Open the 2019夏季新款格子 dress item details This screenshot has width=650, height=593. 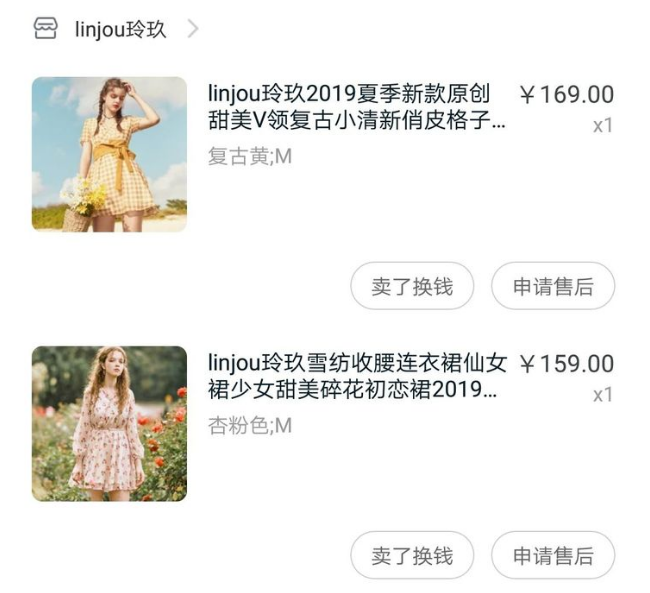point(357,109)
